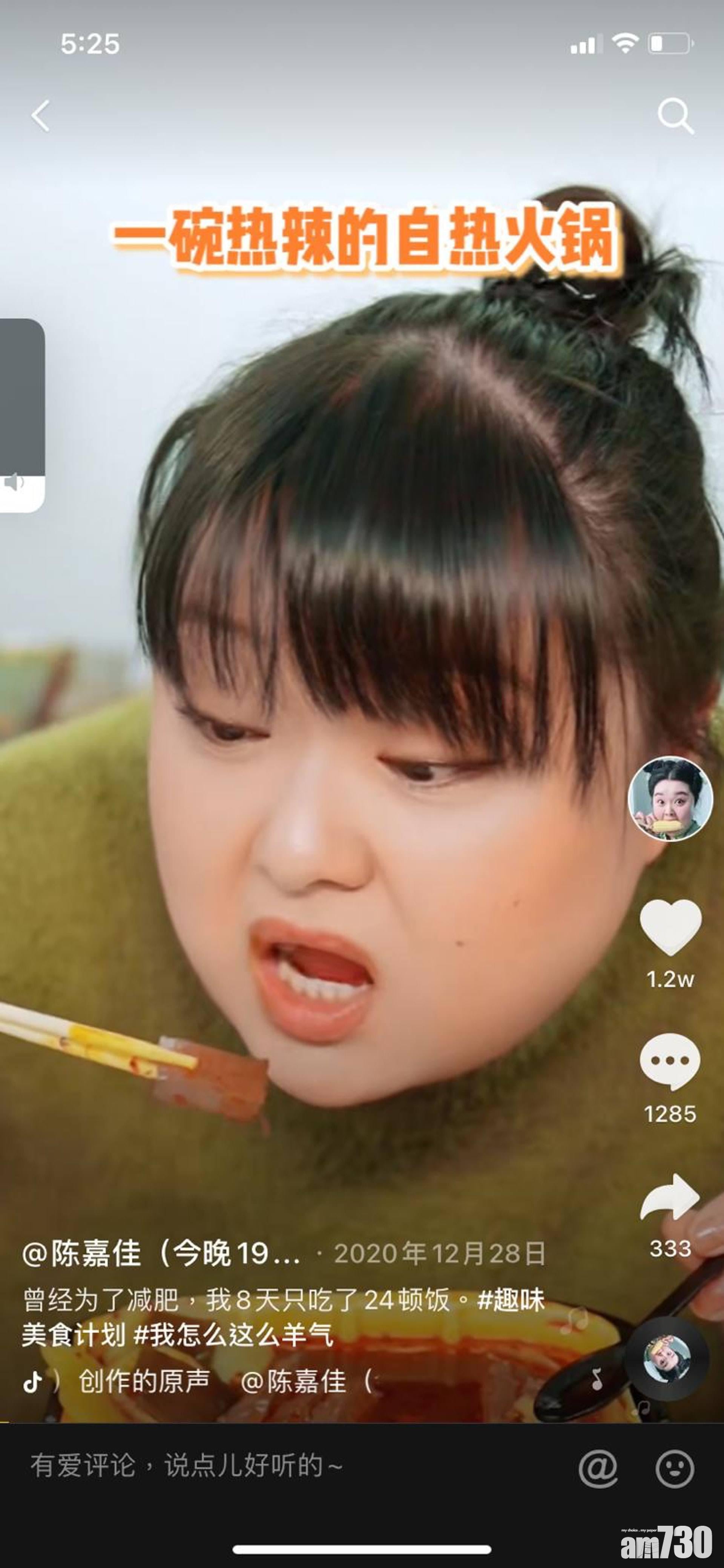The width and height of the screenshot is (724, 1568).
Task: Open the emoji picker smiley
Action: [674, 1468]
